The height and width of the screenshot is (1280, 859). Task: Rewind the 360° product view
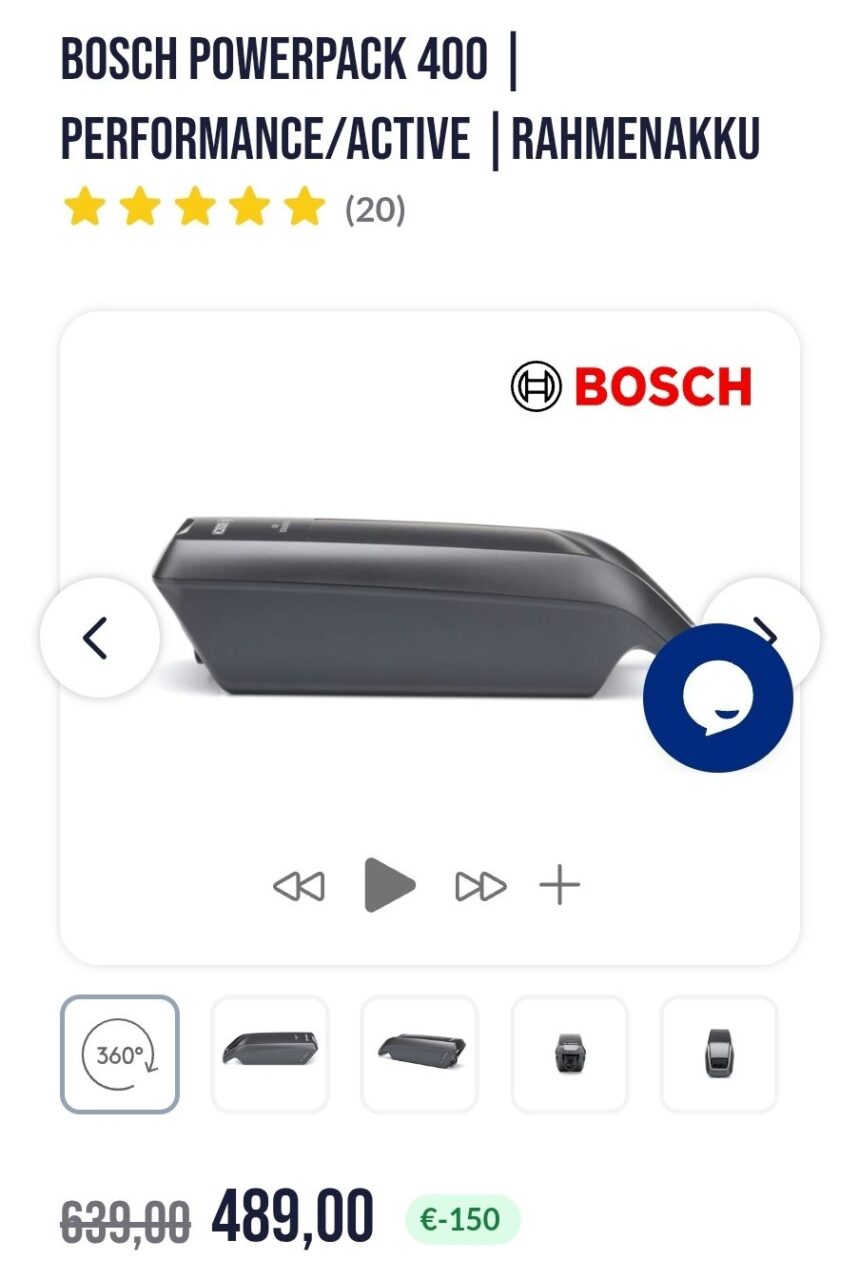point(298,886)
